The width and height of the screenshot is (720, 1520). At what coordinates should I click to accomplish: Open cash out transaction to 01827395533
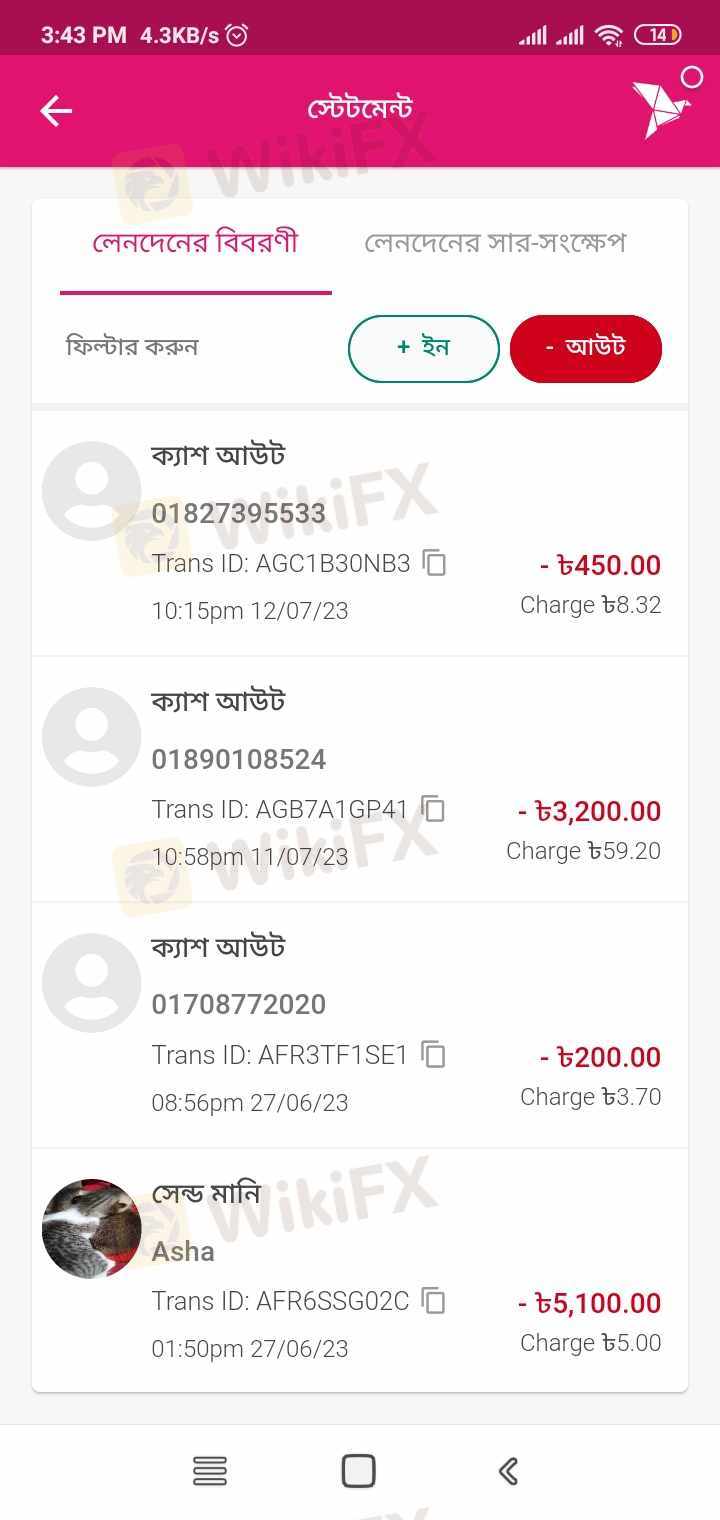tap(360, 533)
